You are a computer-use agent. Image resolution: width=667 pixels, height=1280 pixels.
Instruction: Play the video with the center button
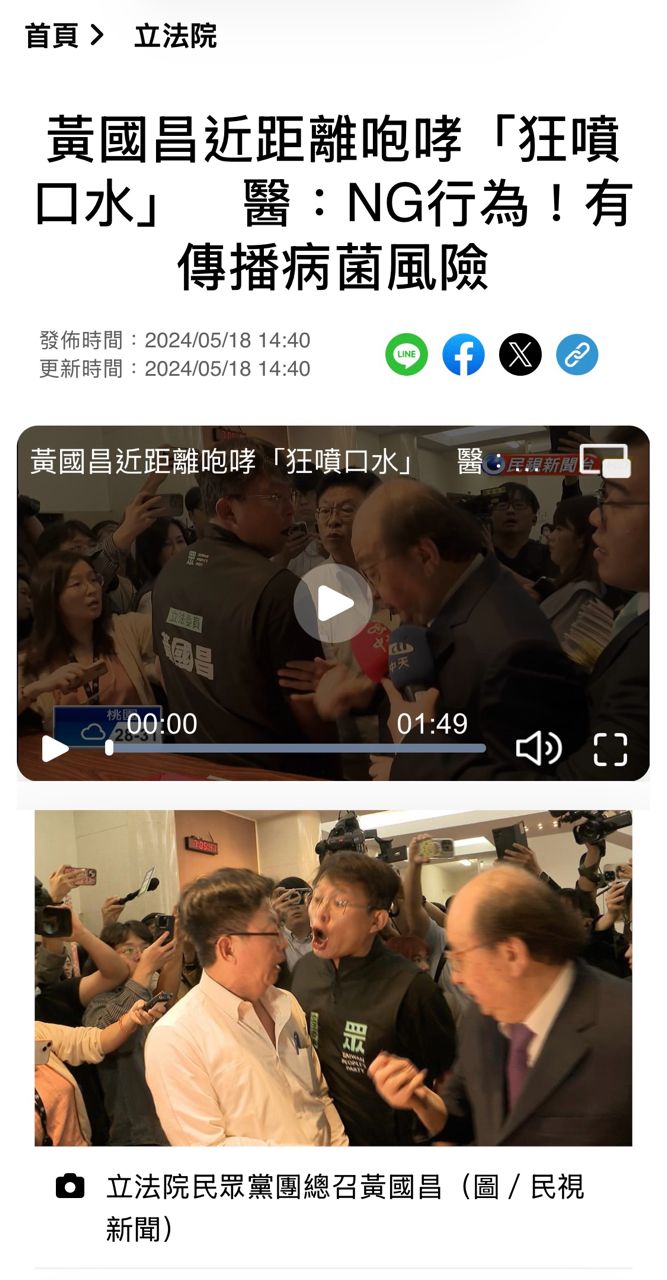(333, 603)
